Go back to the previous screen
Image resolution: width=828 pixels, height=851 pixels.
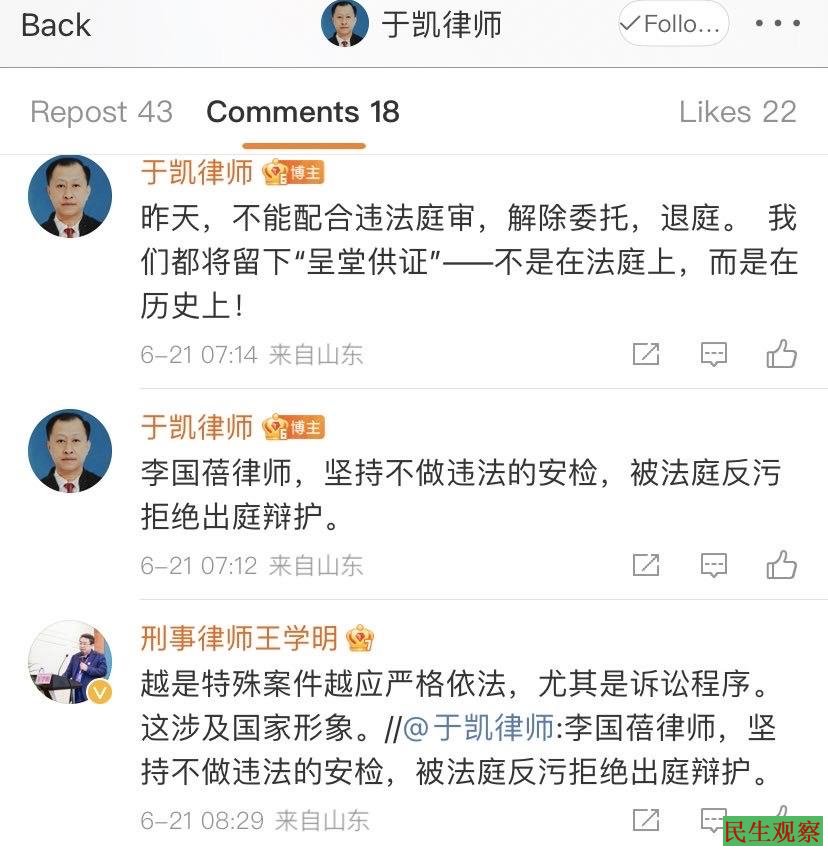click(x=56, y=25)
